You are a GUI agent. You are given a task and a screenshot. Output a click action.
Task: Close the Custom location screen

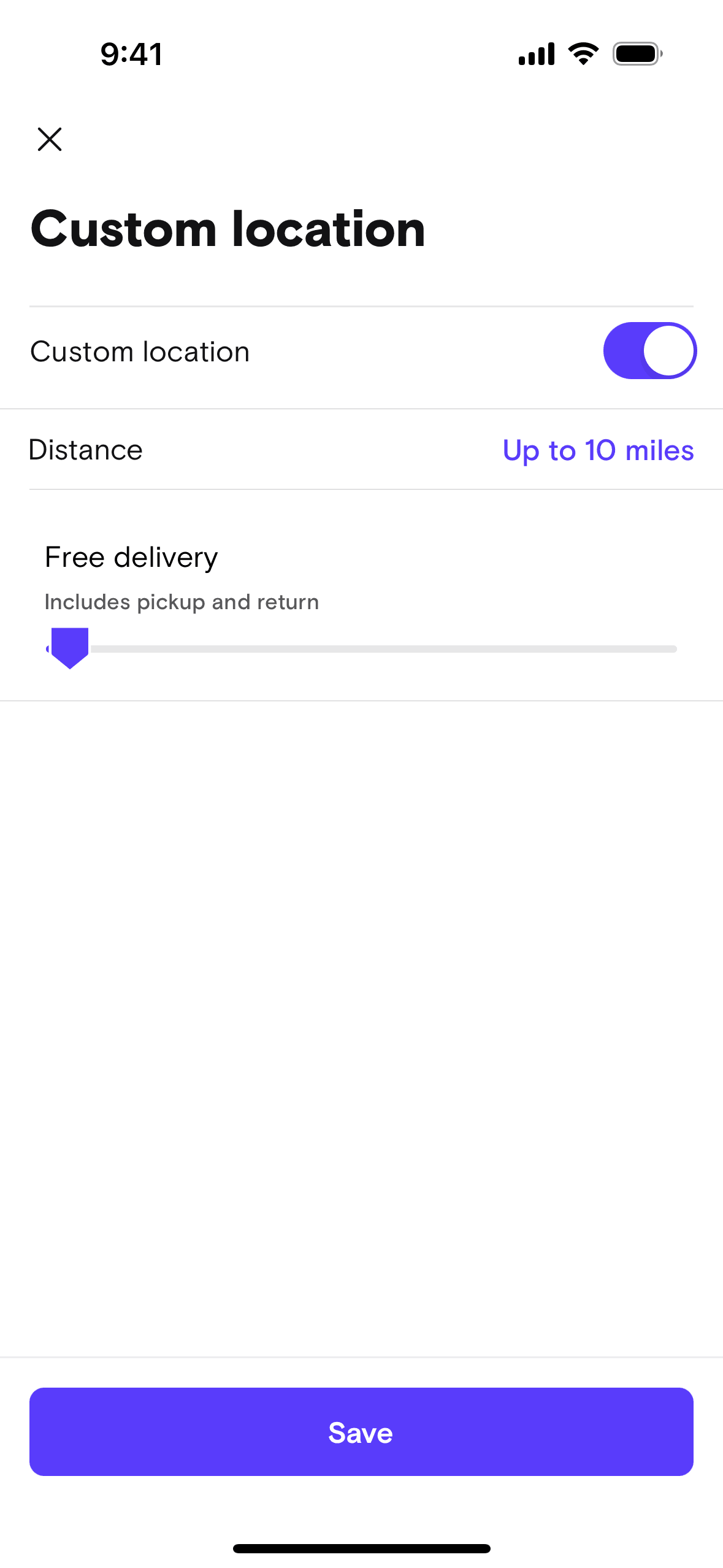pyautogui.click(x=50, y=139)
